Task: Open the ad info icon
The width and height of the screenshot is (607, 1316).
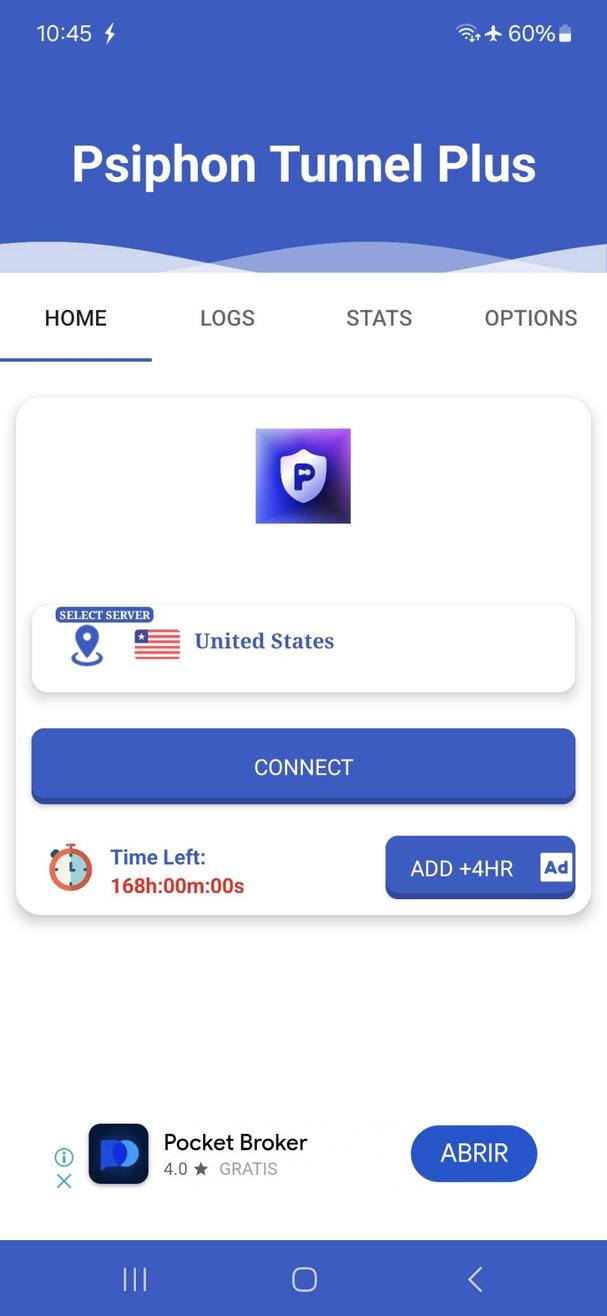Action: coord(64,1157)
